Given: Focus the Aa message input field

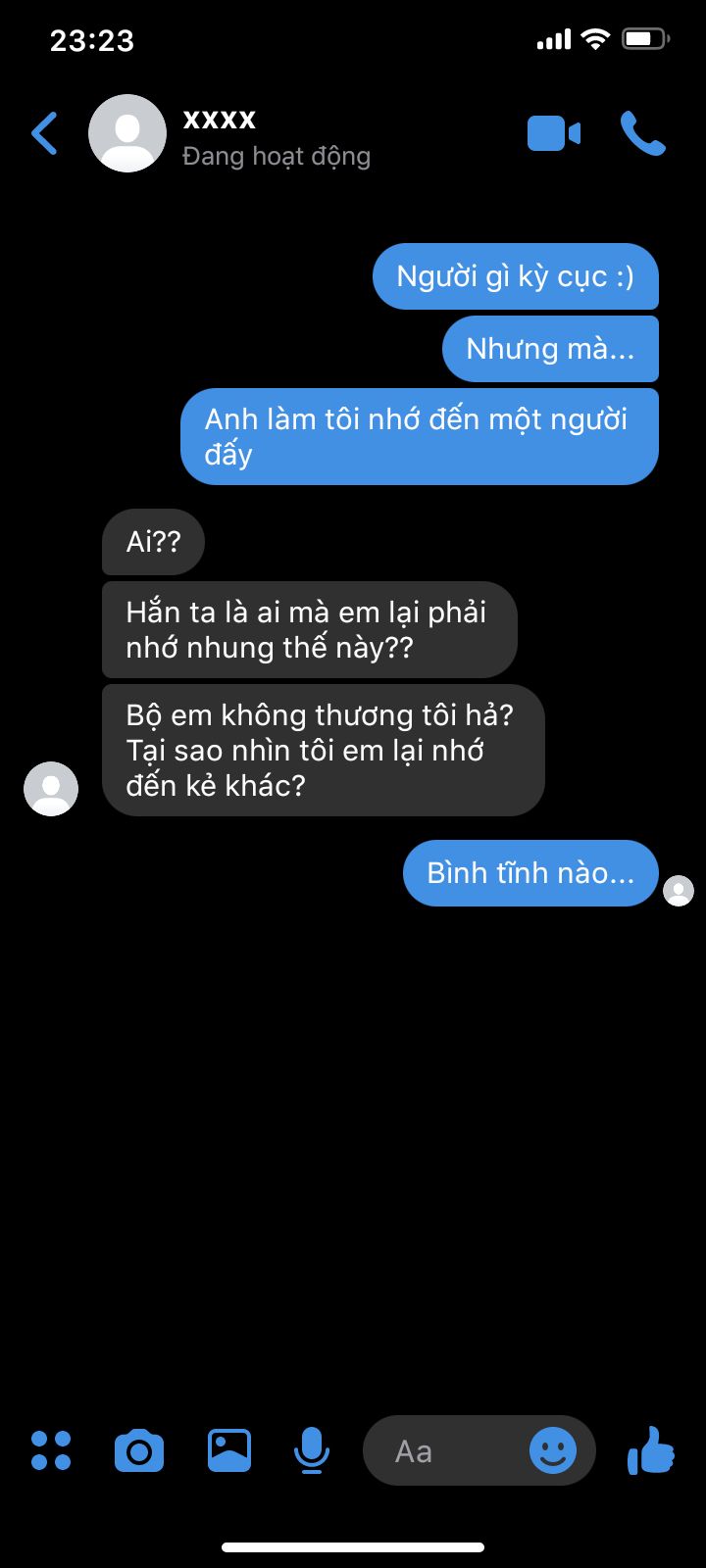Looking at the screenshot, I should click(441, 1451).
